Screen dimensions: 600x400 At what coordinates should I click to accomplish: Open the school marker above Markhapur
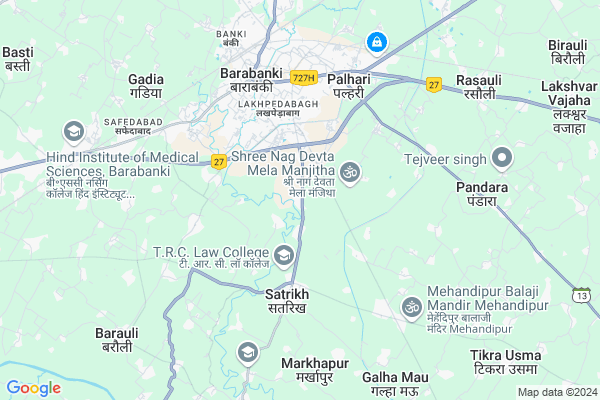click(247, 352)
